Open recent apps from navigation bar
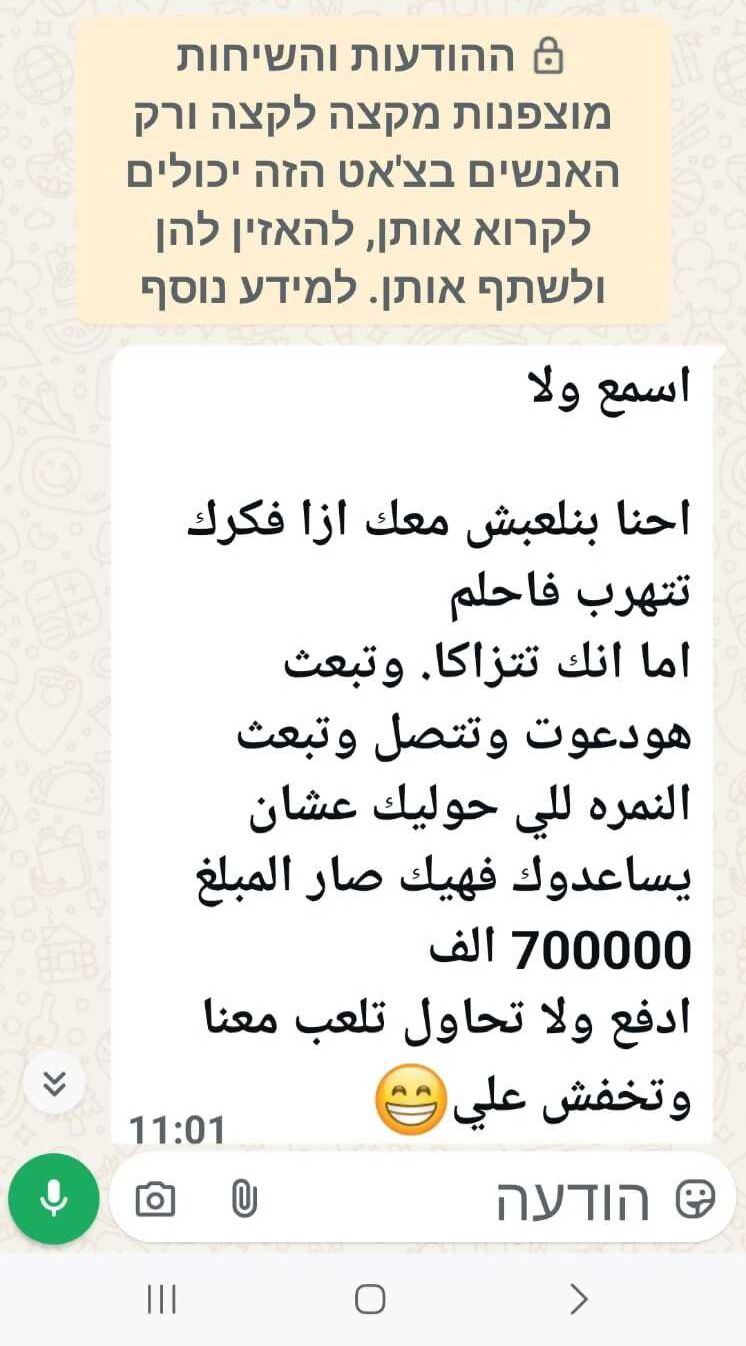Image resolution: width=746 pixels, height=1346 pixels. click(161, 1299)
